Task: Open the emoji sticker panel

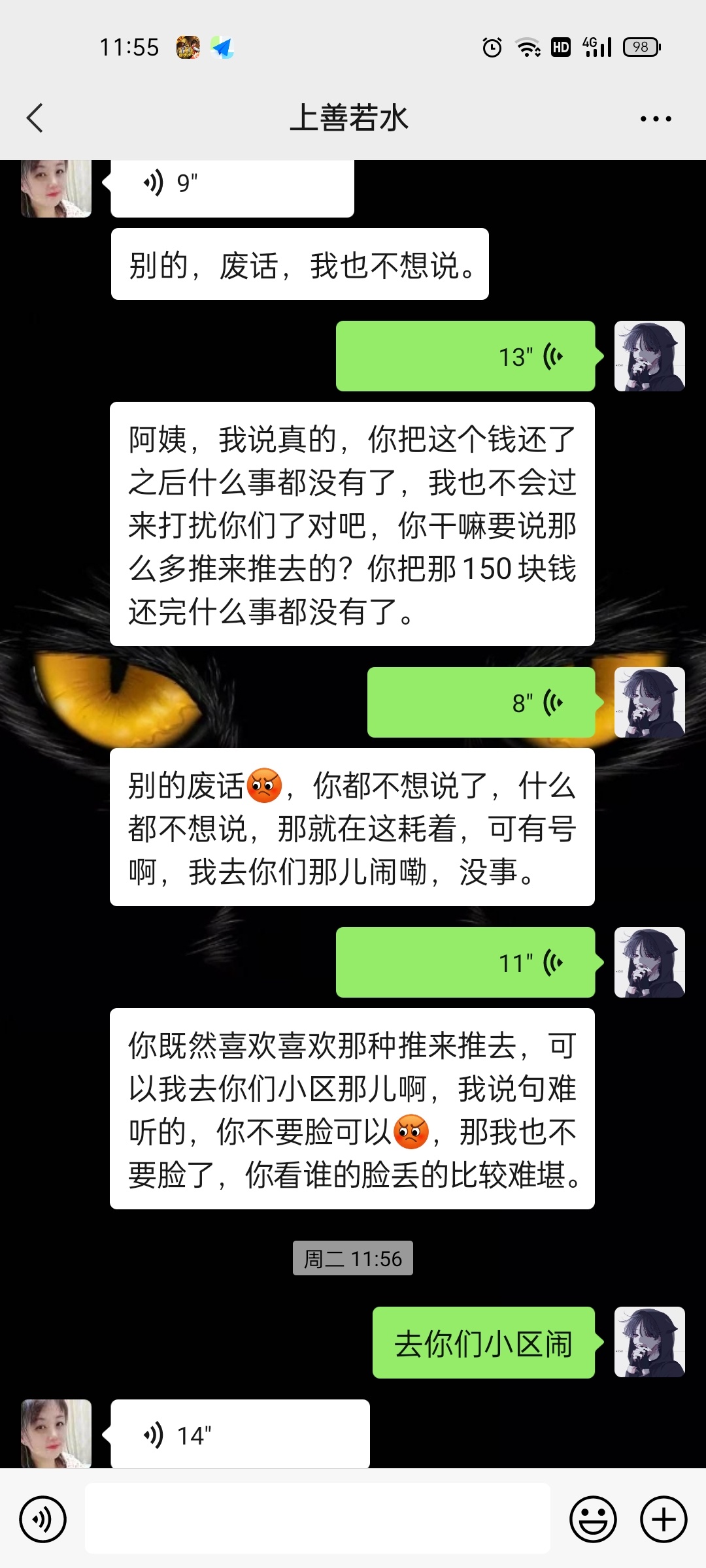Action: click(593, 1519)
